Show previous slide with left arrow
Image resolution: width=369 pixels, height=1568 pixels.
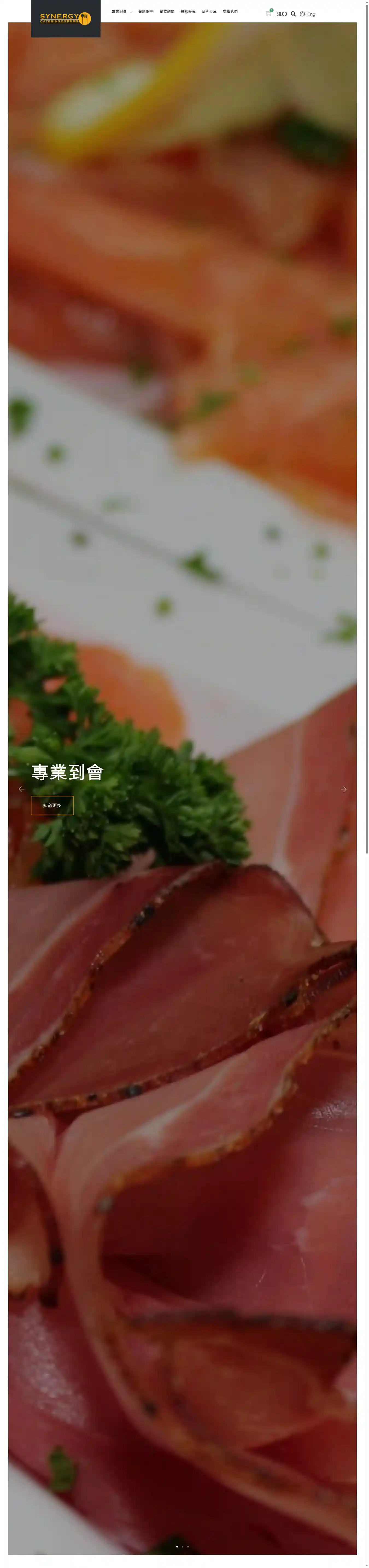click(x=21, y=789)
